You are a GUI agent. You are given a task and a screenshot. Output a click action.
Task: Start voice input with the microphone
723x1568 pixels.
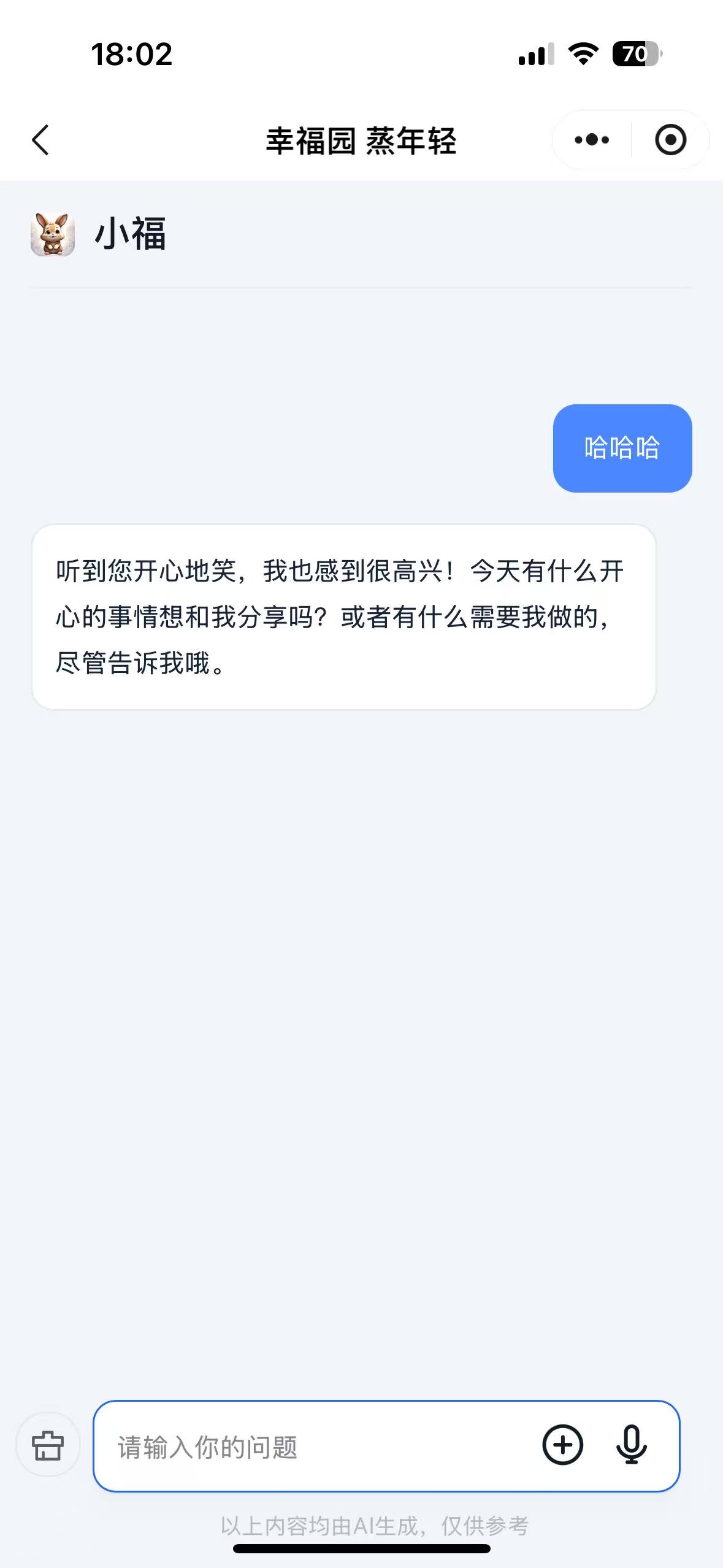pyautogui.click(x=631, y=1445)
